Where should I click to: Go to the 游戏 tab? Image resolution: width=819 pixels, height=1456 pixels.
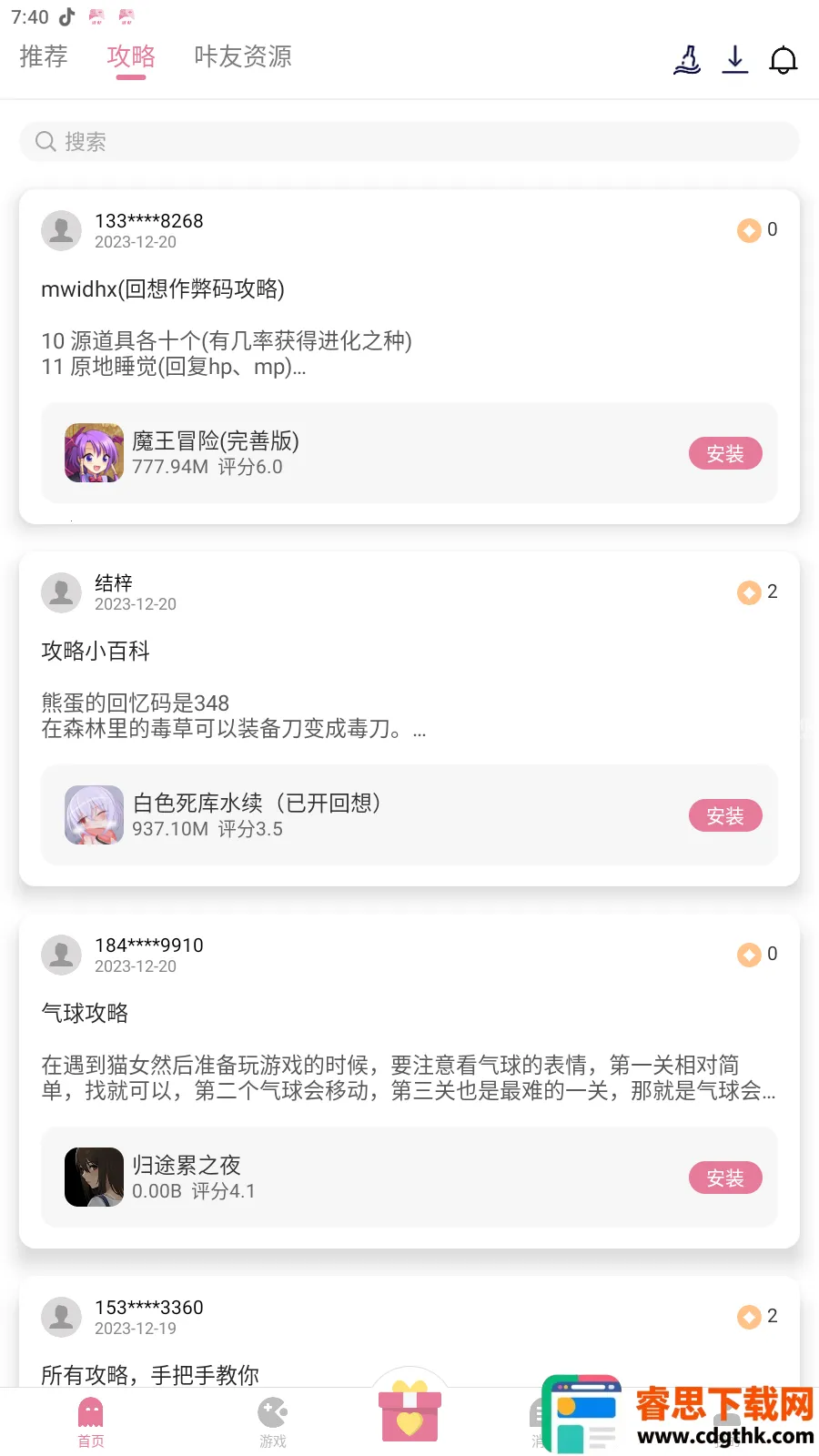click(272, 1422)
